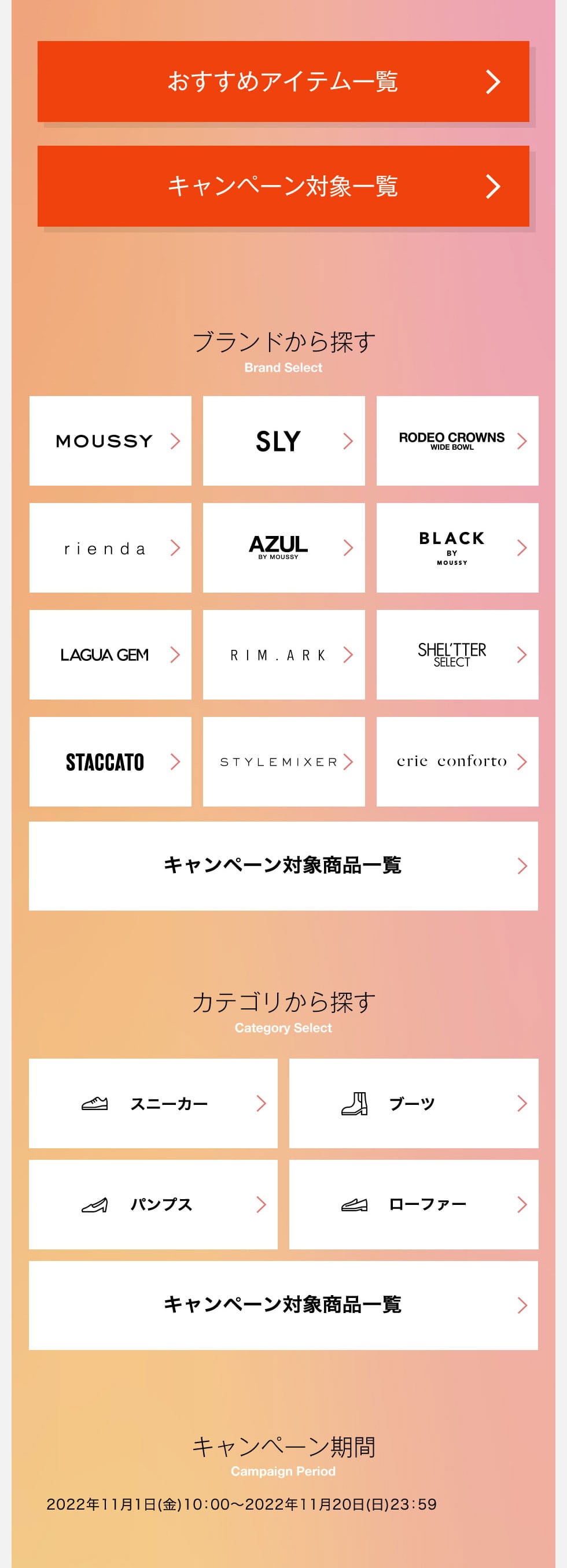The image size is (567, 1568).
Task: Choose eric conforto brand tile
Action: pos(458,761)
